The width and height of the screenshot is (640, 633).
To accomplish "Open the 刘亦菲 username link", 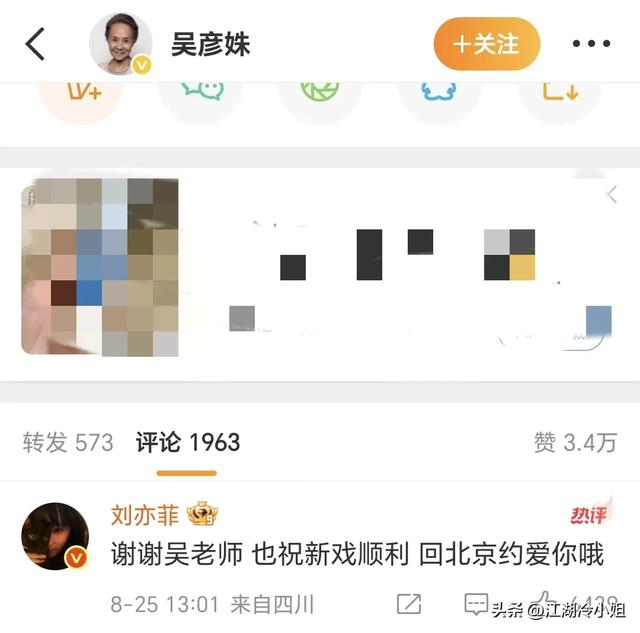I will tap(145, 515).
